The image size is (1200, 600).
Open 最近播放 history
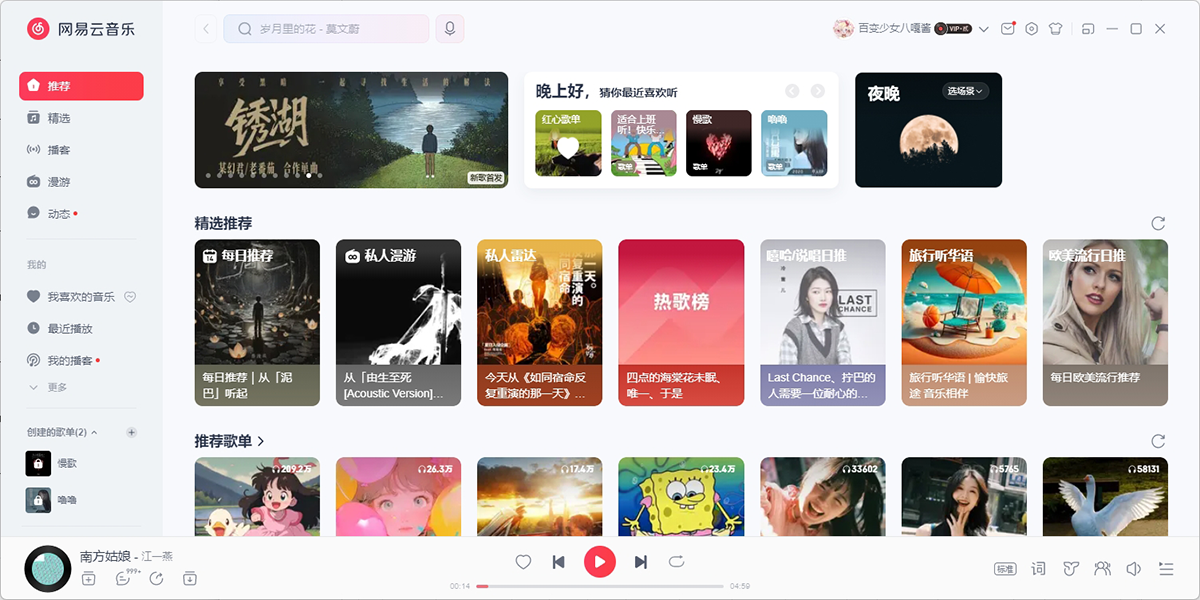coord(69,329)
